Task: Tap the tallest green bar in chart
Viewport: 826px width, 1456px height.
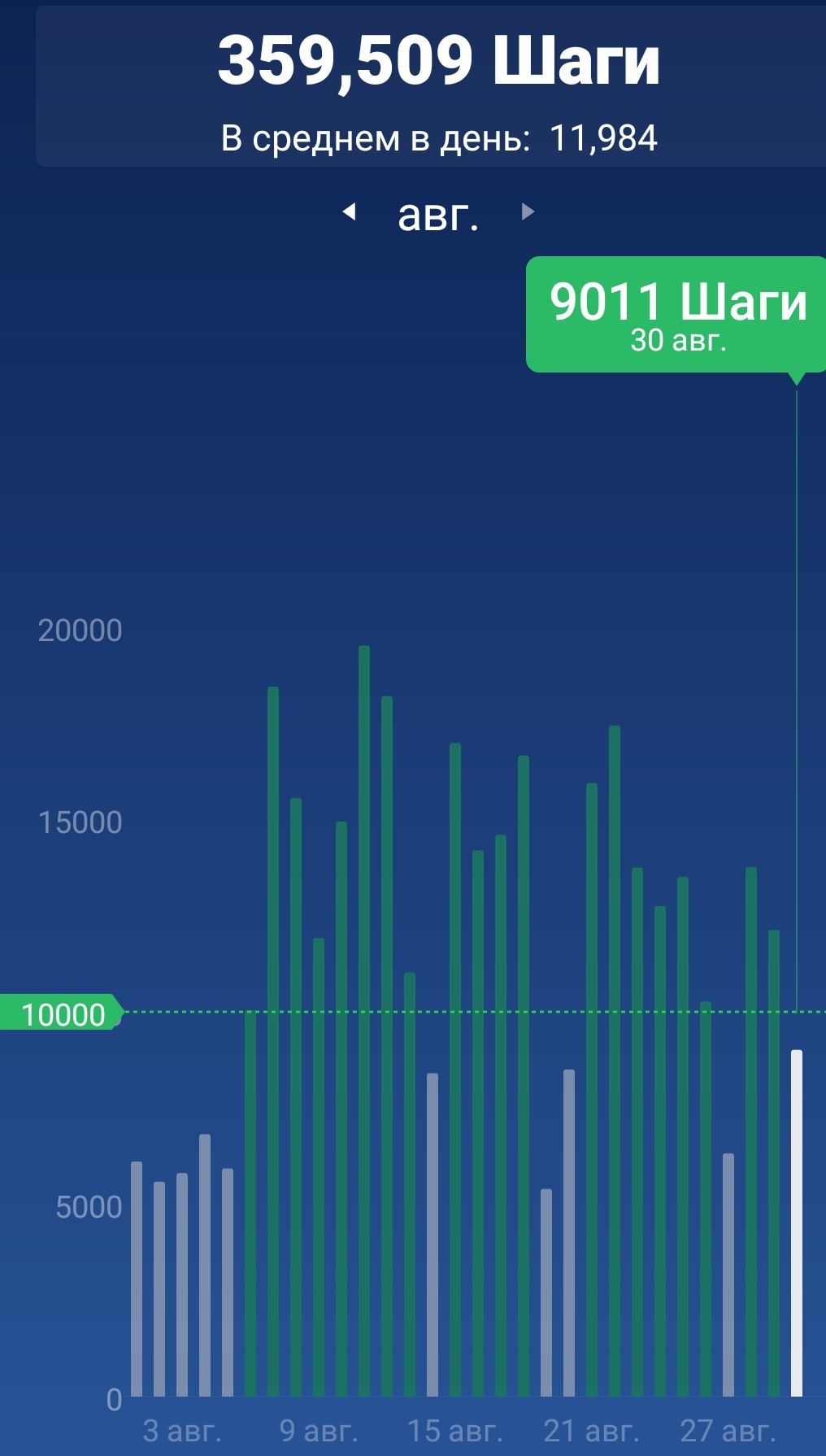Action: (x=364, y=1021)
